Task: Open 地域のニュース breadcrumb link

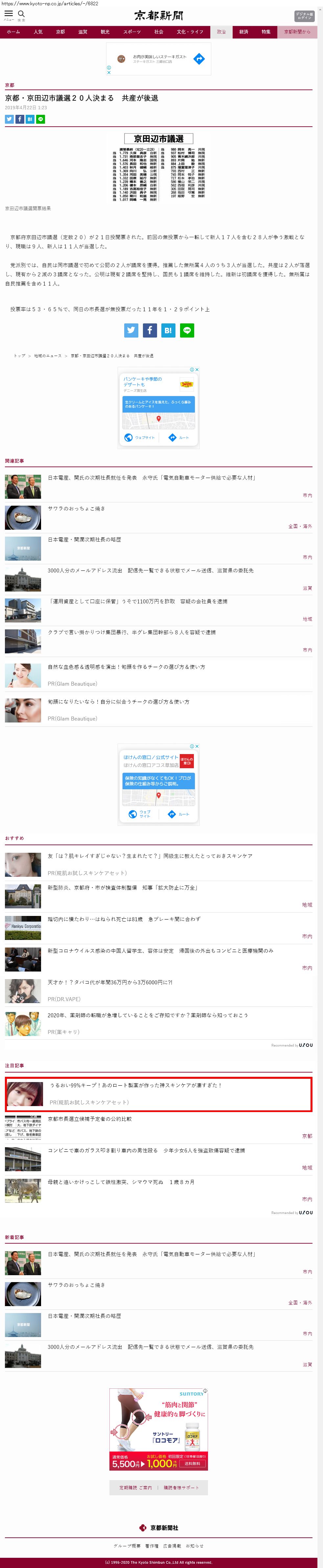Action: (48, 355)
